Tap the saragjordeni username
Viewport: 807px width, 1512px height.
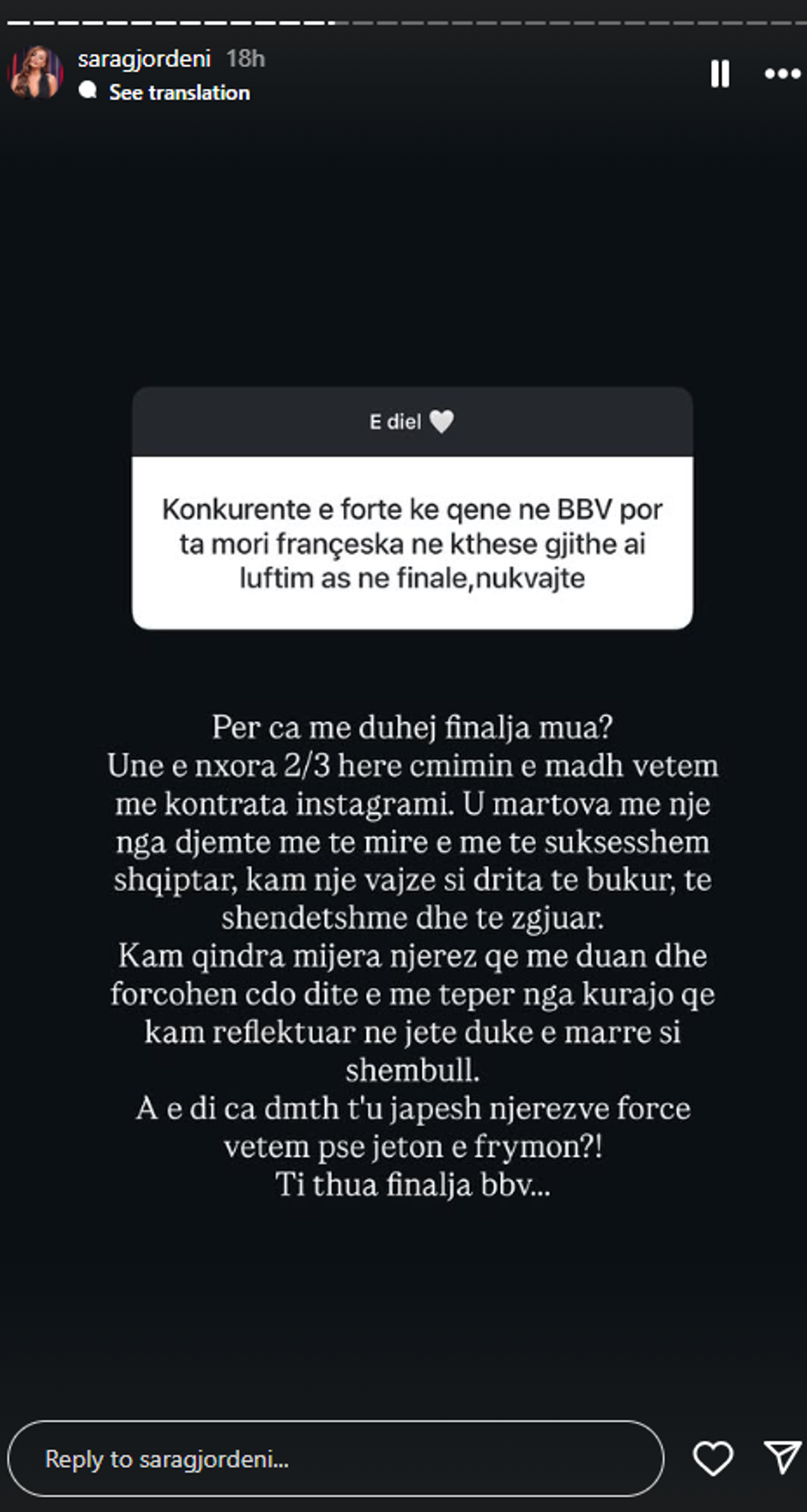[x=144, y=58]
